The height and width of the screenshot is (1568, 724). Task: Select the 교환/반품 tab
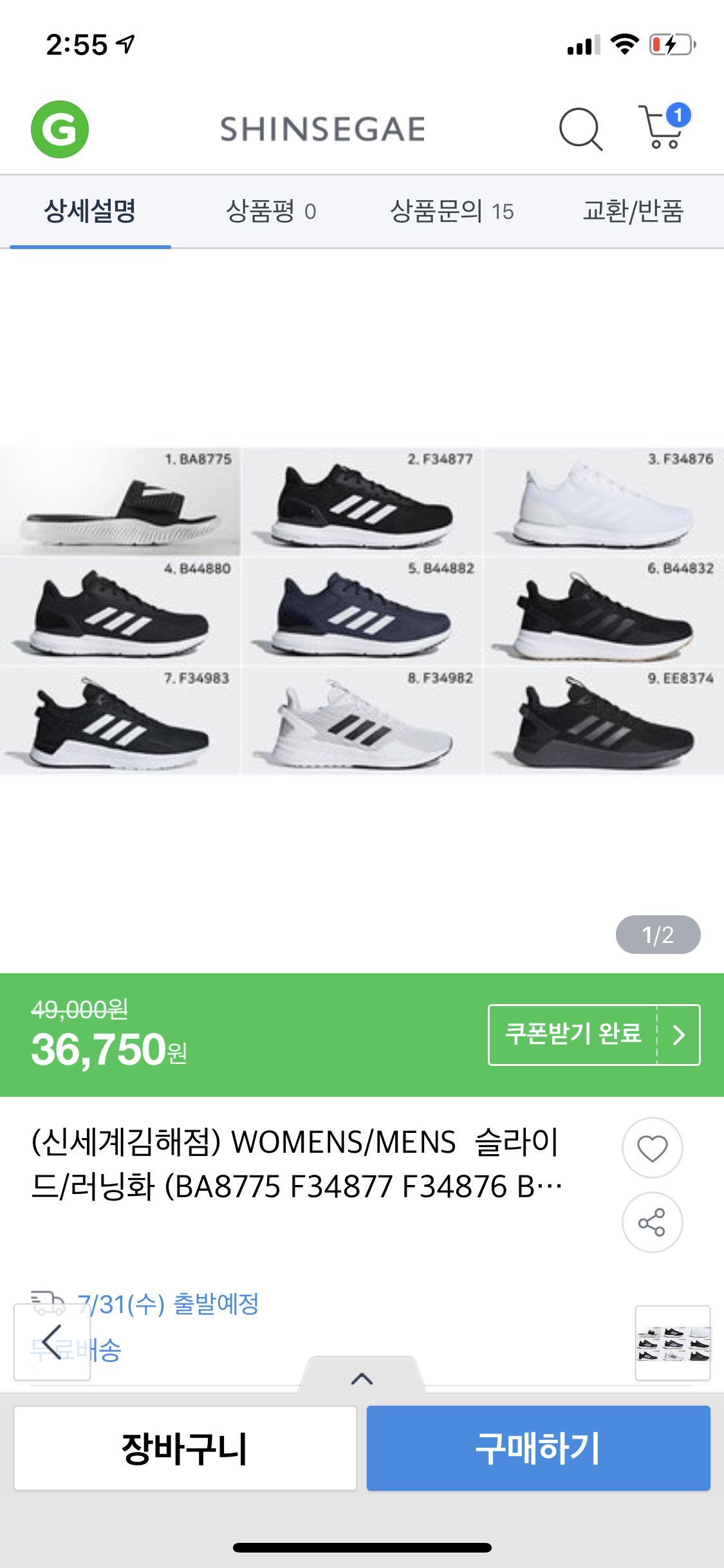(x=633, y=211)
